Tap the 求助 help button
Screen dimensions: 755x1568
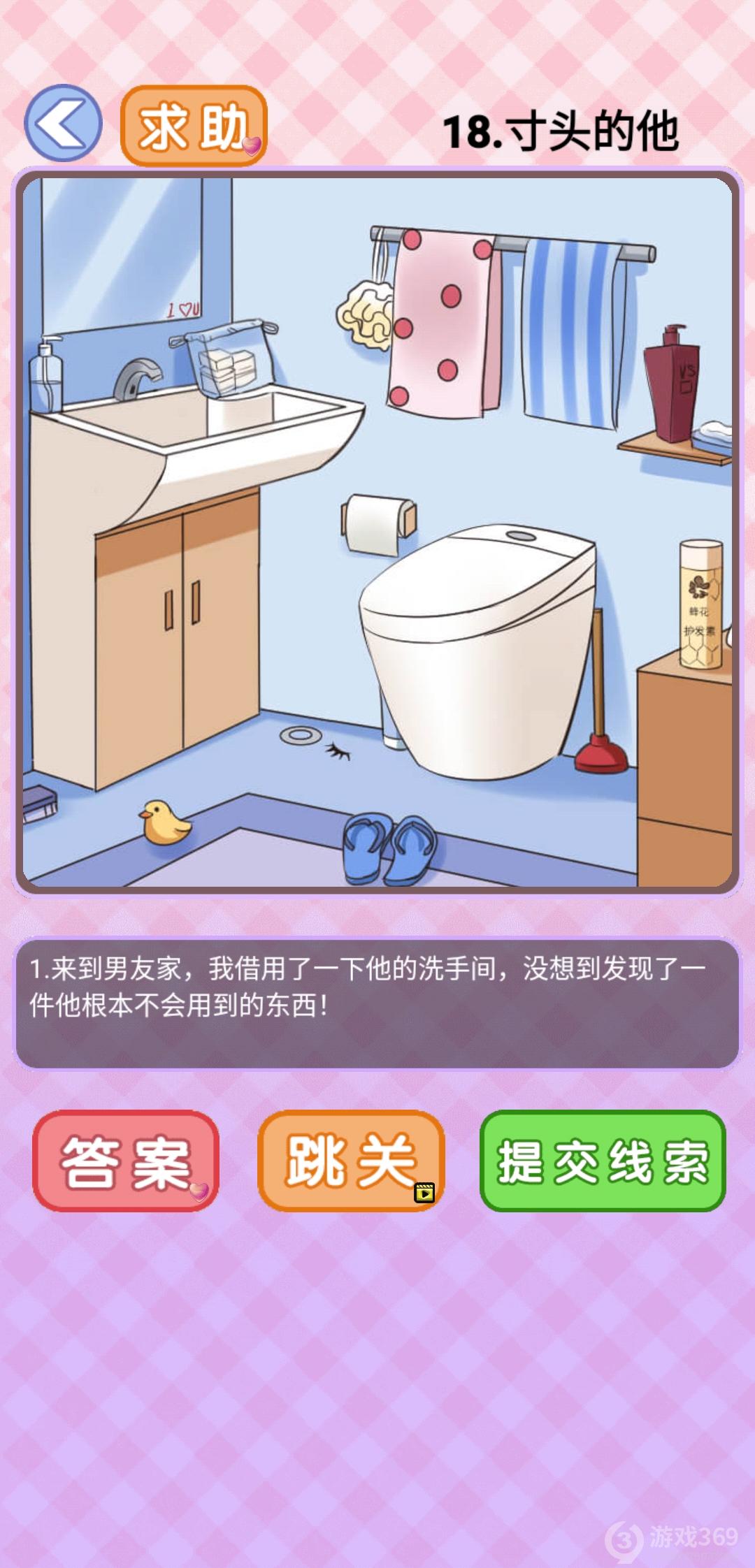(194, 126)
